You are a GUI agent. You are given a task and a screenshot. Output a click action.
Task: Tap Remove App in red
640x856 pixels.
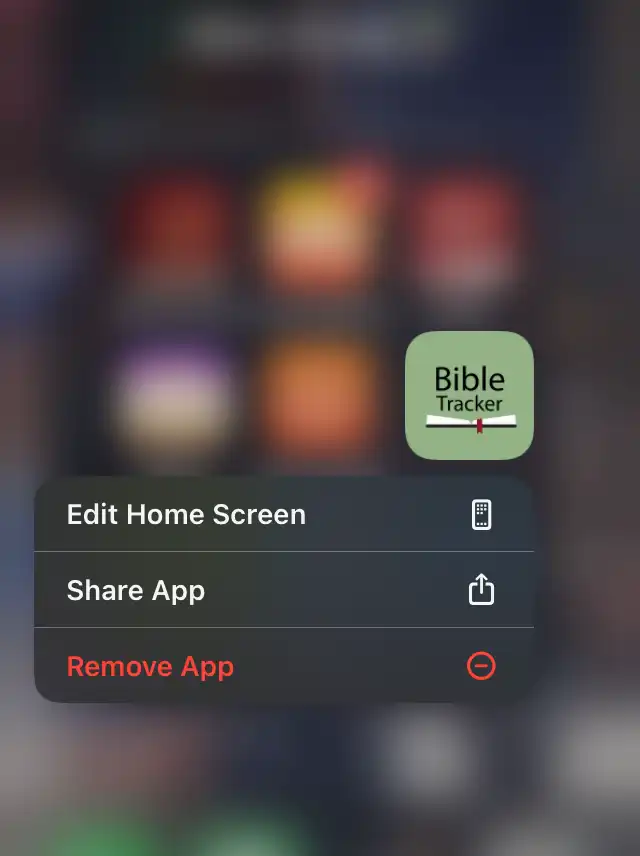[284, 665]
